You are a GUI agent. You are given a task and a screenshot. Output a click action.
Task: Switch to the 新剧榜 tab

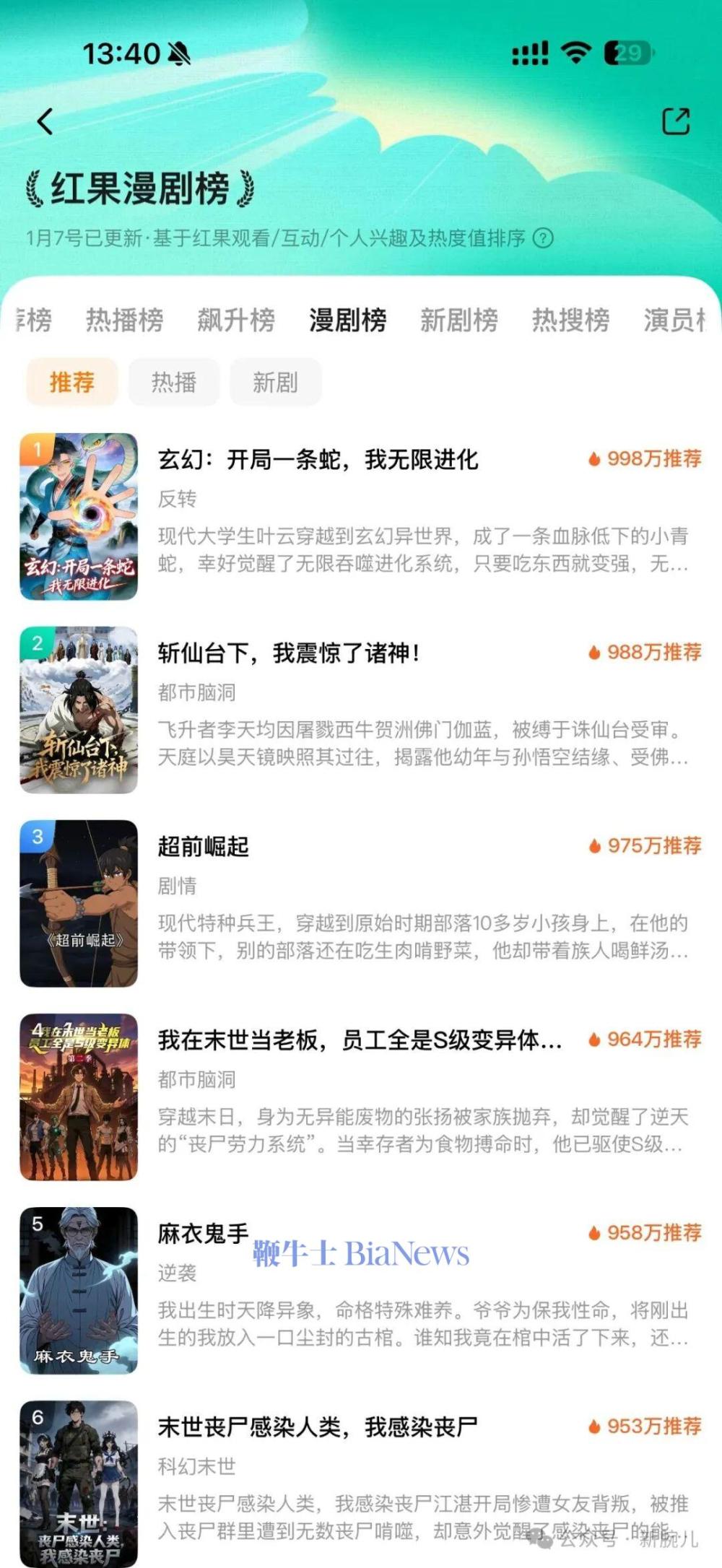(x=460, y=320)
